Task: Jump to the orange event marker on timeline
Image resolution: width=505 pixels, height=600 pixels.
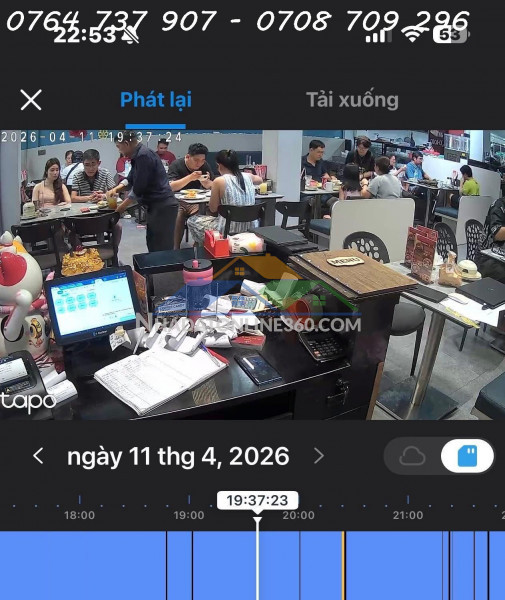Action: [343, 565]
